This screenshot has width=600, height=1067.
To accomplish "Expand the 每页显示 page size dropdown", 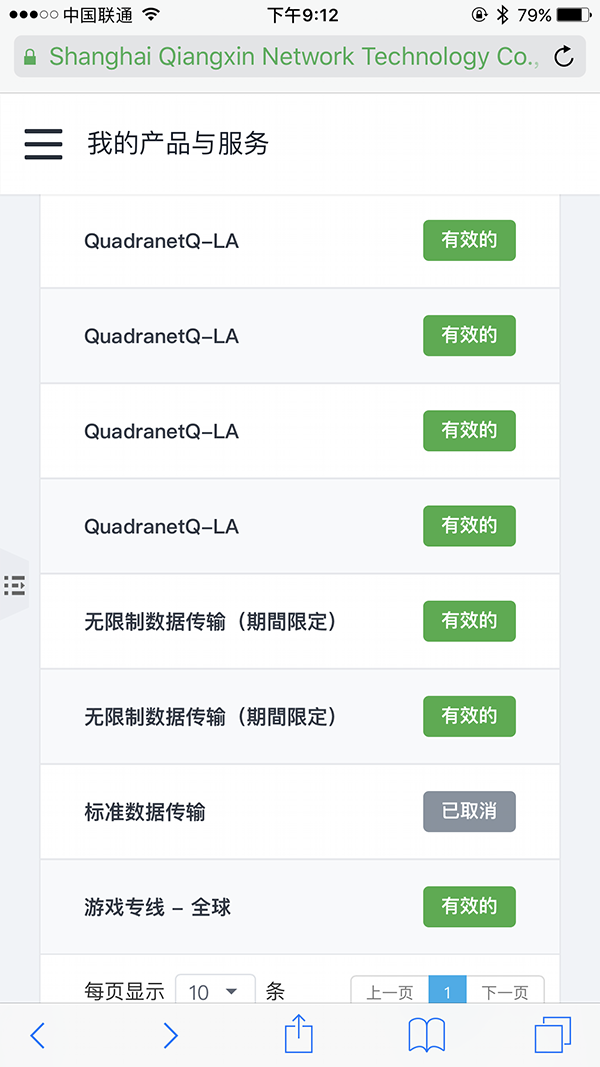I will (x=215, y=990).
